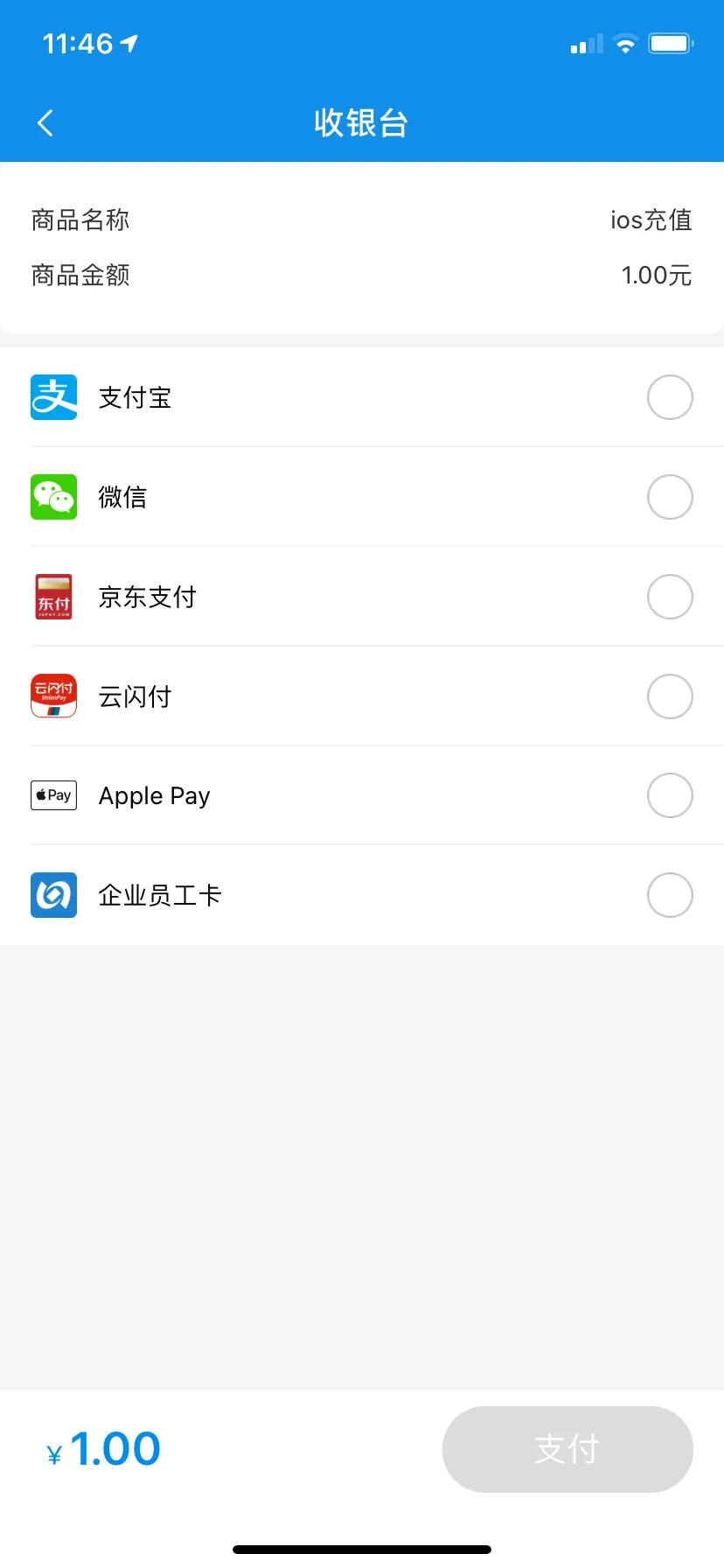Select the radio button for 云闪付
The width and height of the screenshot is (724, 1568).
[669, 696]
